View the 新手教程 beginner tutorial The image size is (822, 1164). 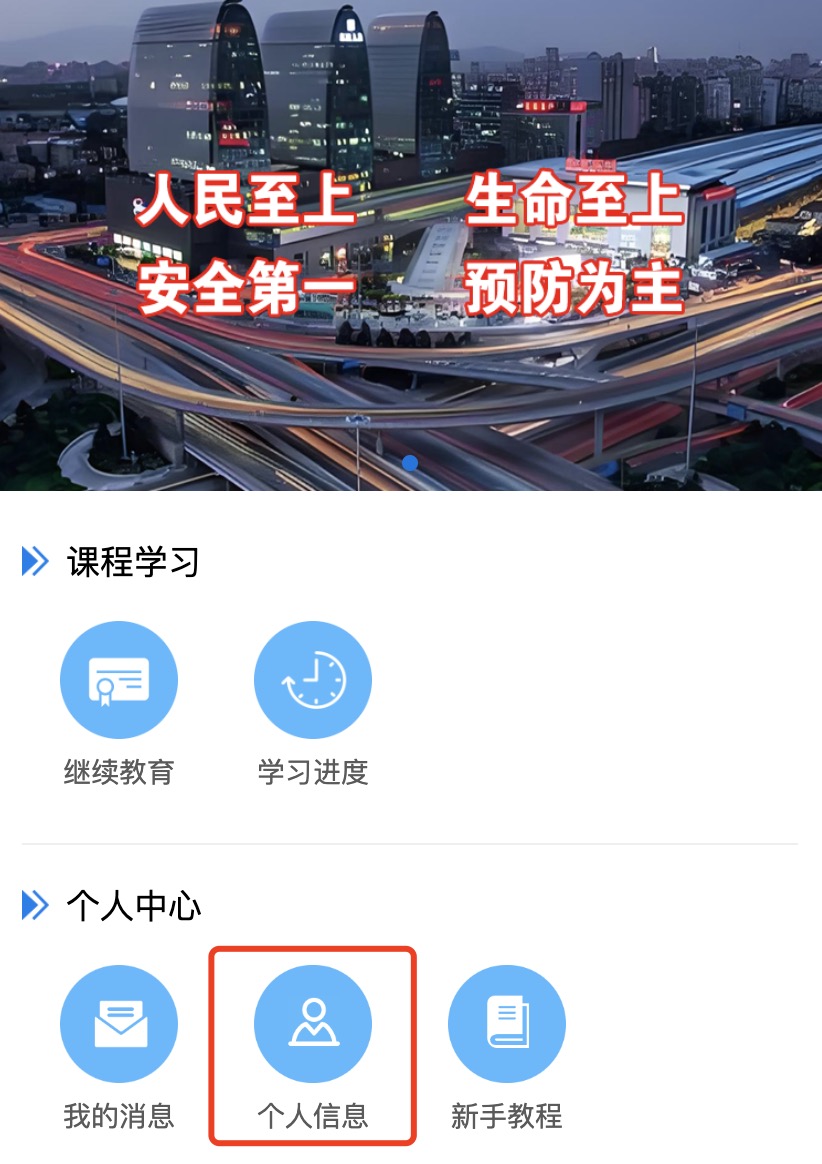click(x=507, y=1024)
